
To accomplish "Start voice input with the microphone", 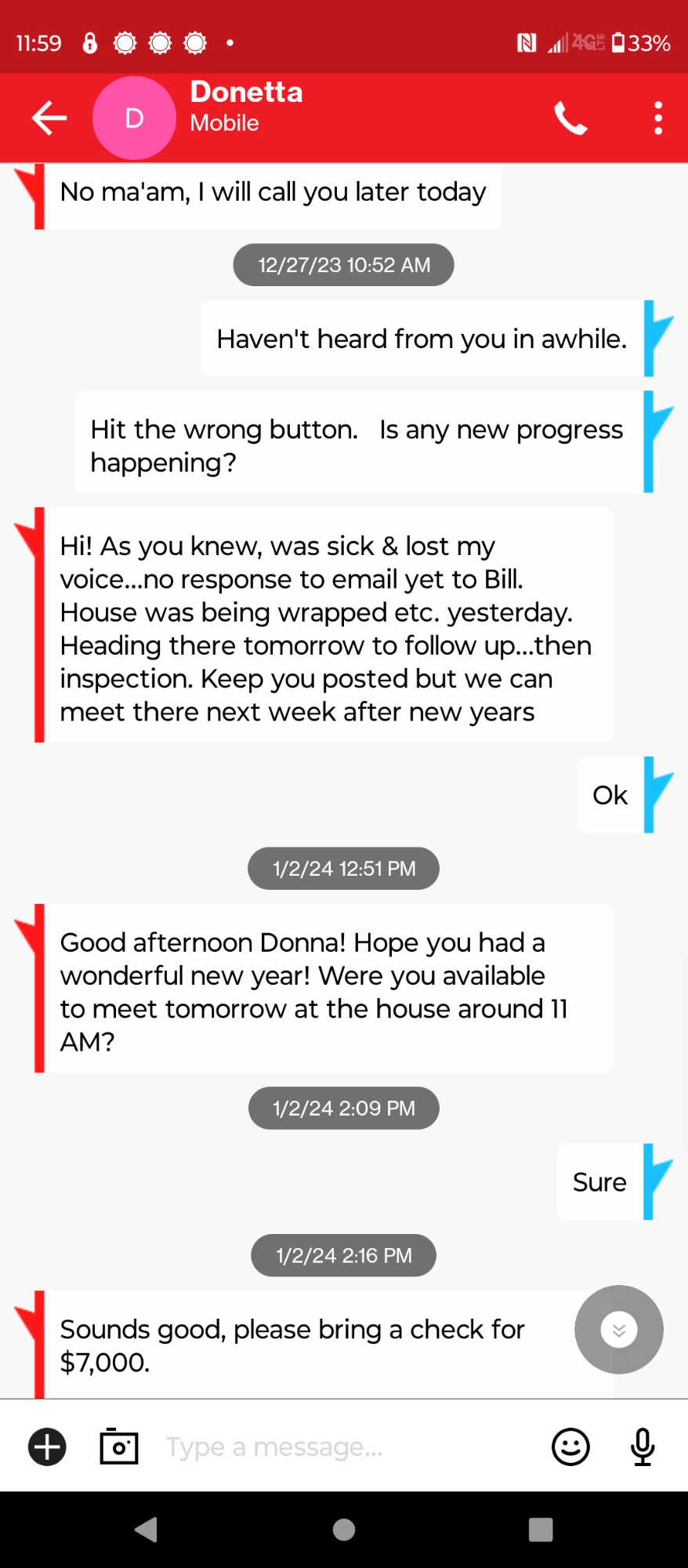I will 643,1446.
